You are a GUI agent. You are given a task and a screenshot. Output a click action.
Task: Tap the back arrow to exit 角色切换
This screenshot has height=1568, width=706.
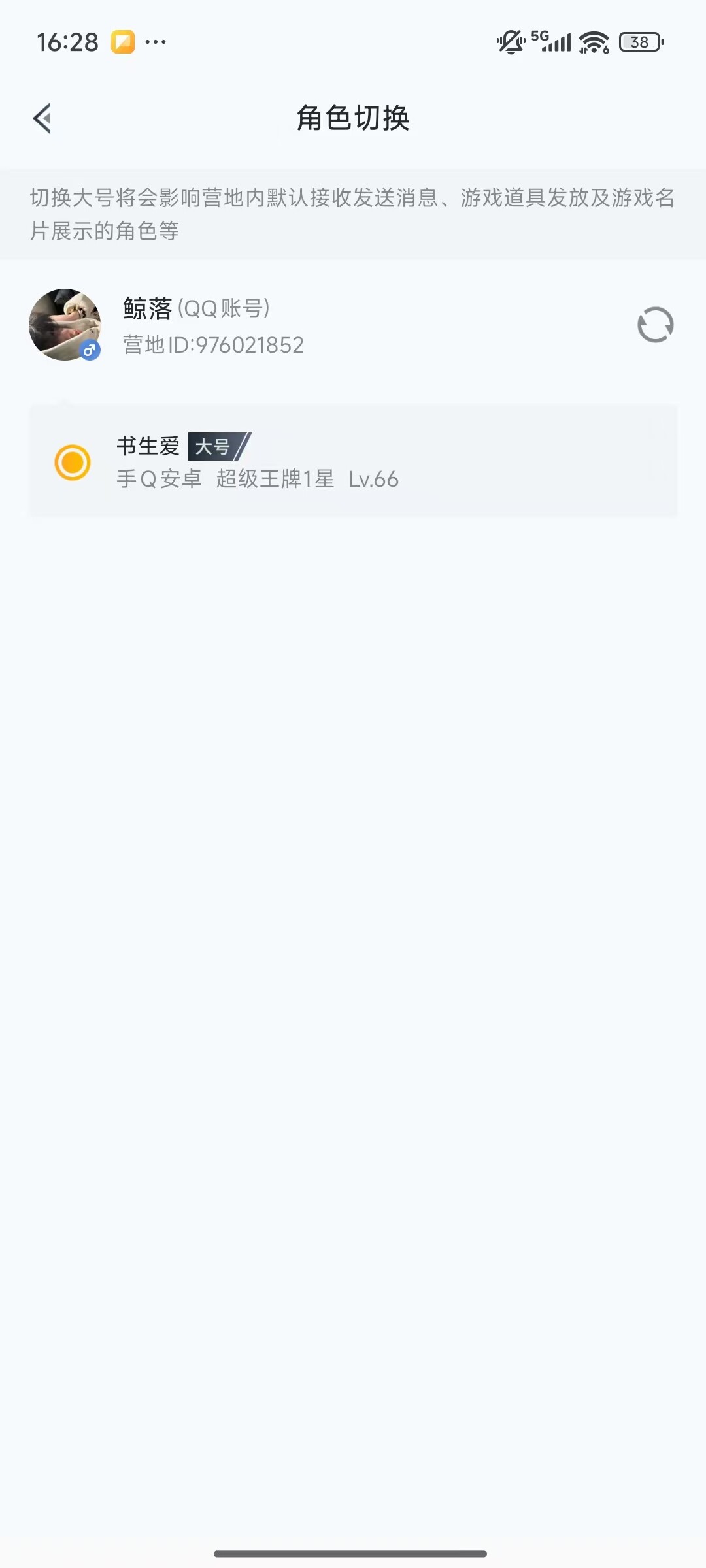[43, 119]
